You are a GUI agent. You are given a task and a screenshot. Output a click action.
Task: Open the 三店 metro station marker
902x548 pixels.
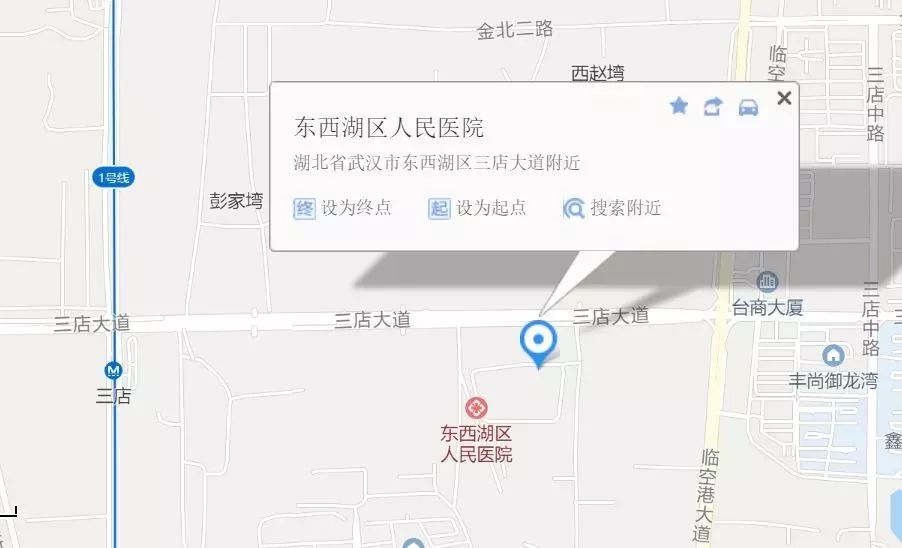pos(114,370)
